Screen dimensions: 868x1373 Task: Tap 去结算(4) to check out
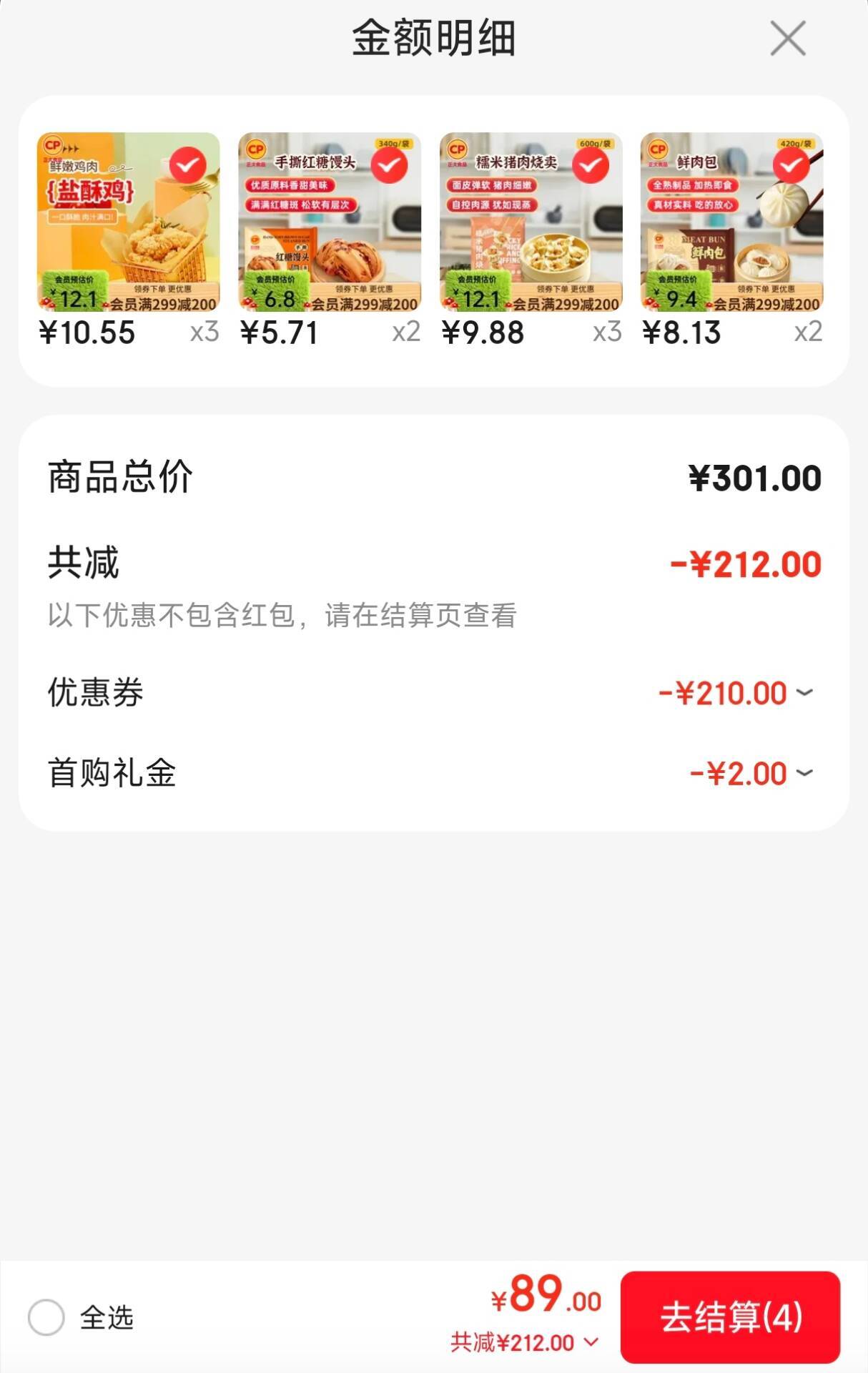pos(730,1317)
